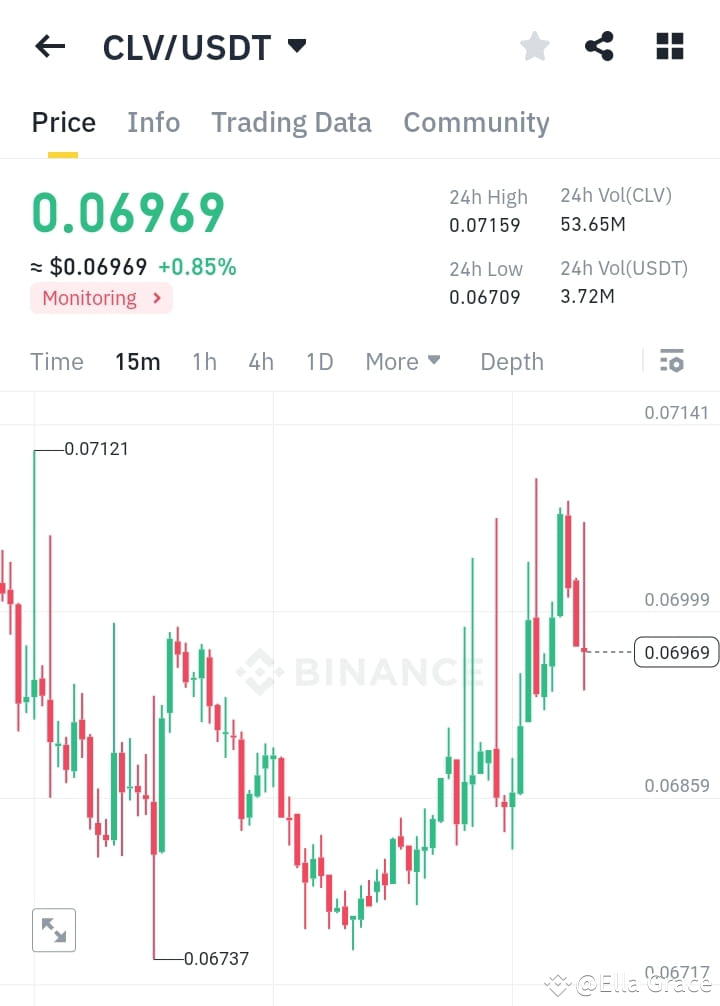Open the markets grid icon at top right
Screen dimensions: 720x1006
tap(669, 46)
